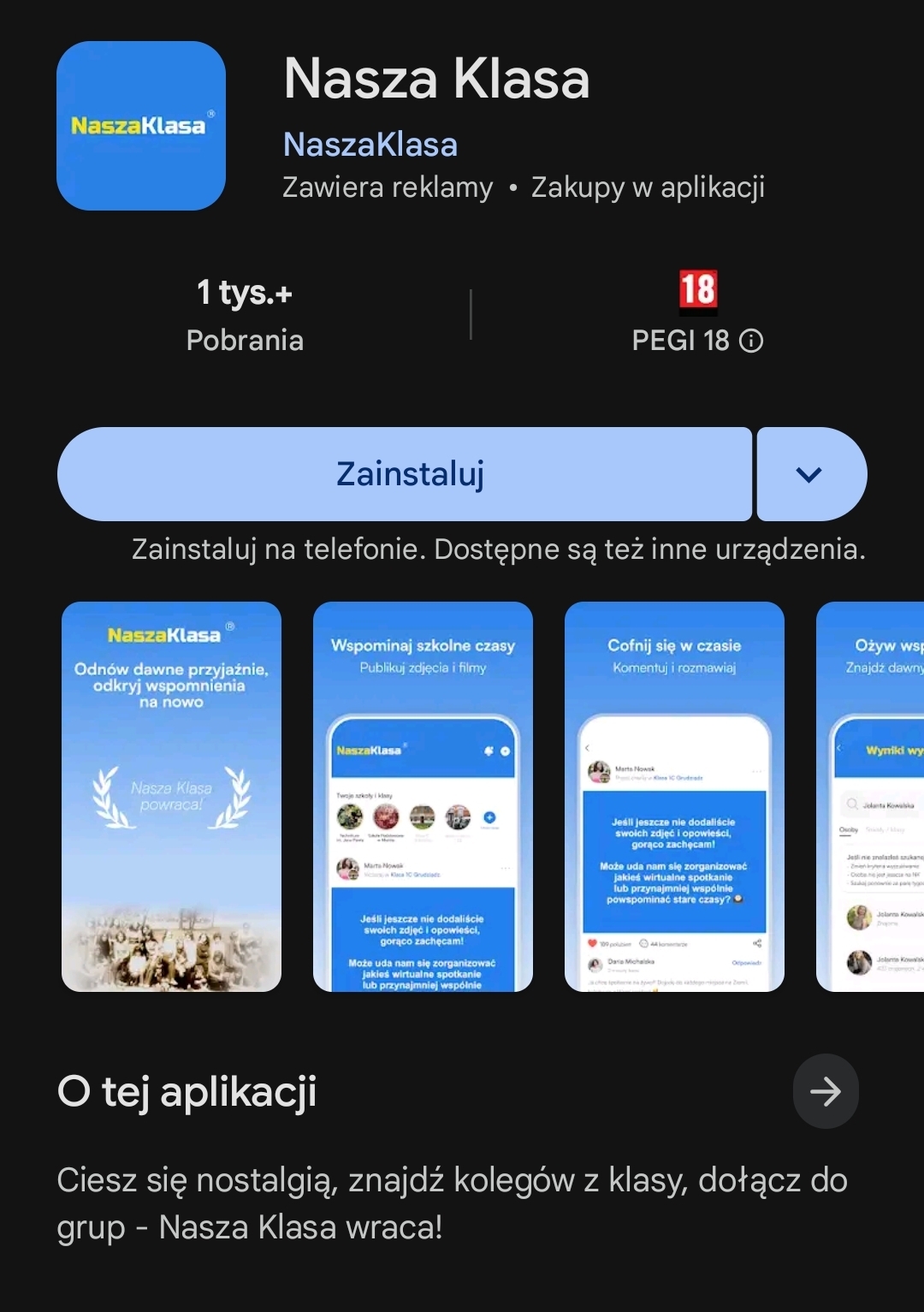The width and height of the screenshot is (924, 1312).
Task: View screenshot 'Cofnij się w czasie'
Action: (674, 796)
